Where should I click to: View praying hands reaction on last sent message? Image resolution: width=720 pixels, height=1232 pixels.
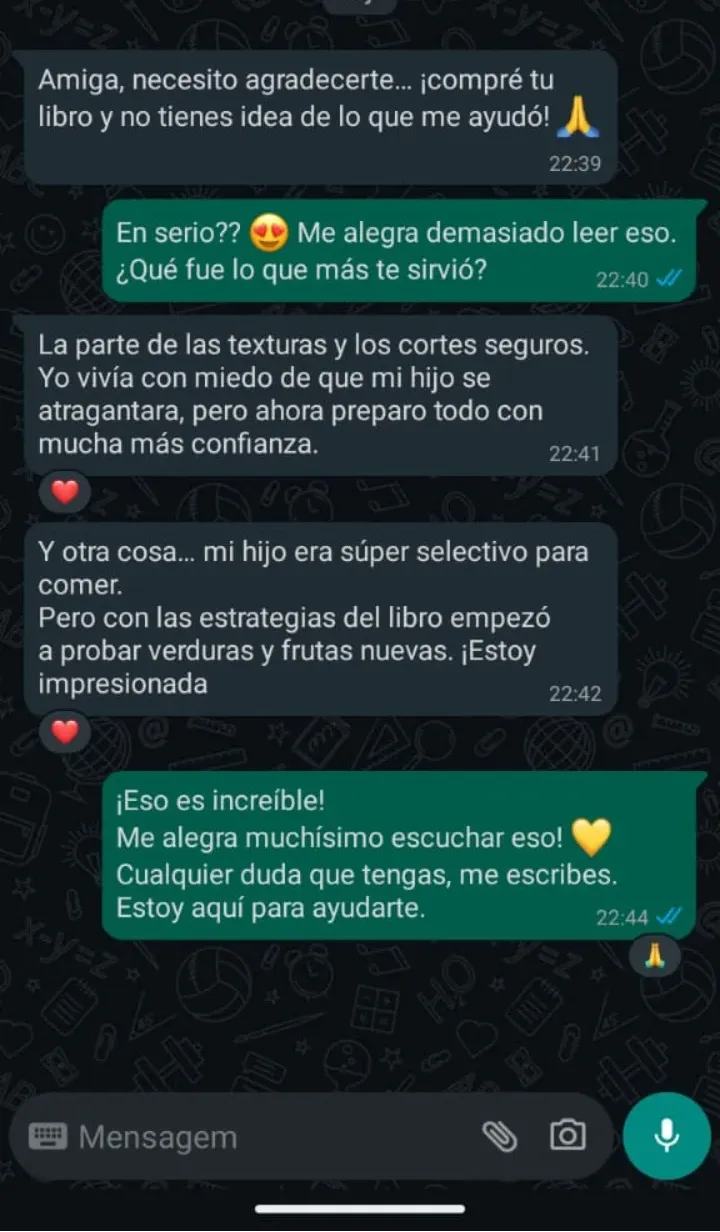[655, 956]
